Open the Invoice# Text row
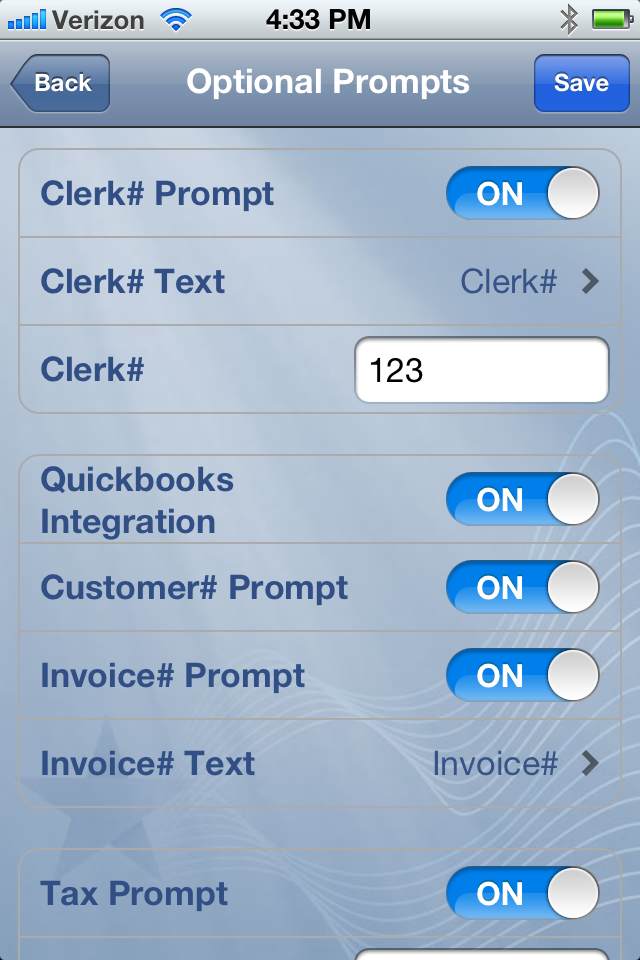The width and height of the screenshot is (640, 960). tap(320, 764)
